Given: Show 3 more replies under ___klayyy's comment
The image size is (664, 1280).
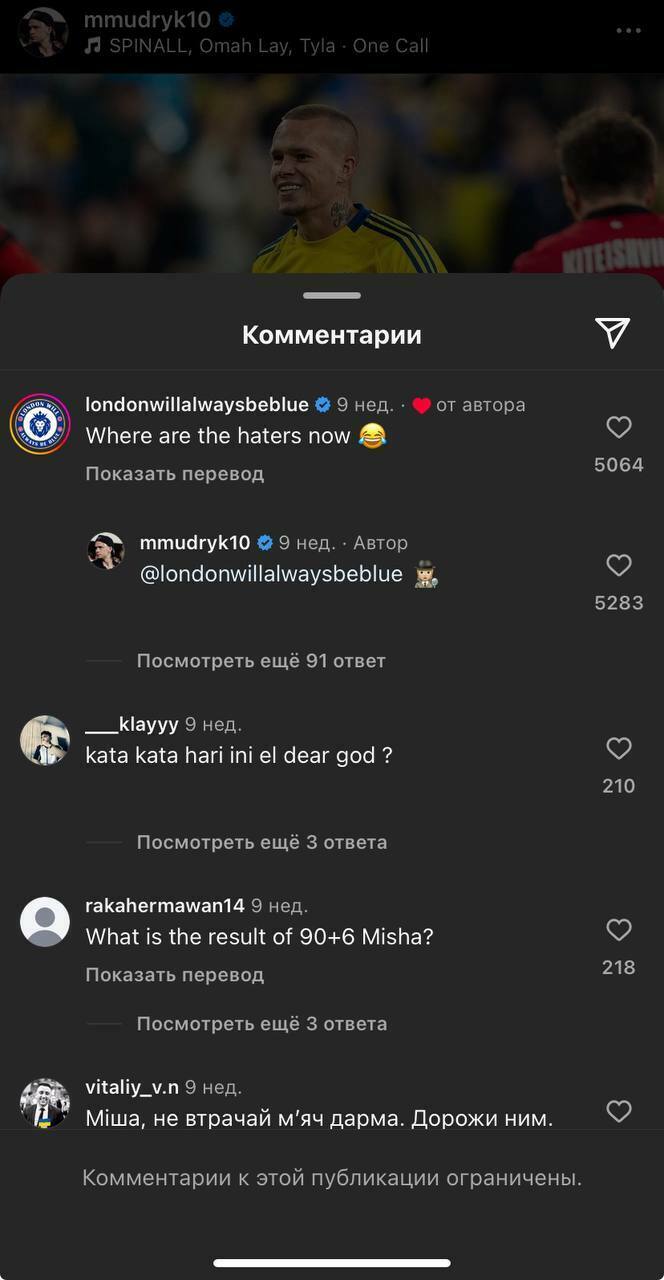Looking at the screenshot, I should pyautogui.click(x=261, y=842).
